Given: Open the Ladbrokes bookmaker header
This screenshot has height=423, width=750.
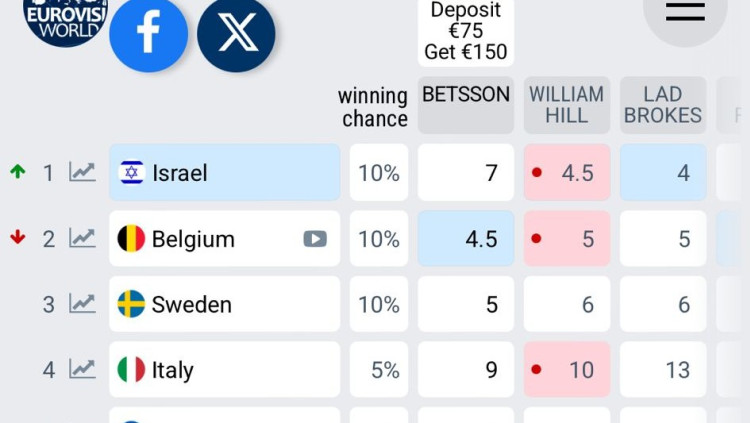Looking at the screenshot, I should (662, 105).
